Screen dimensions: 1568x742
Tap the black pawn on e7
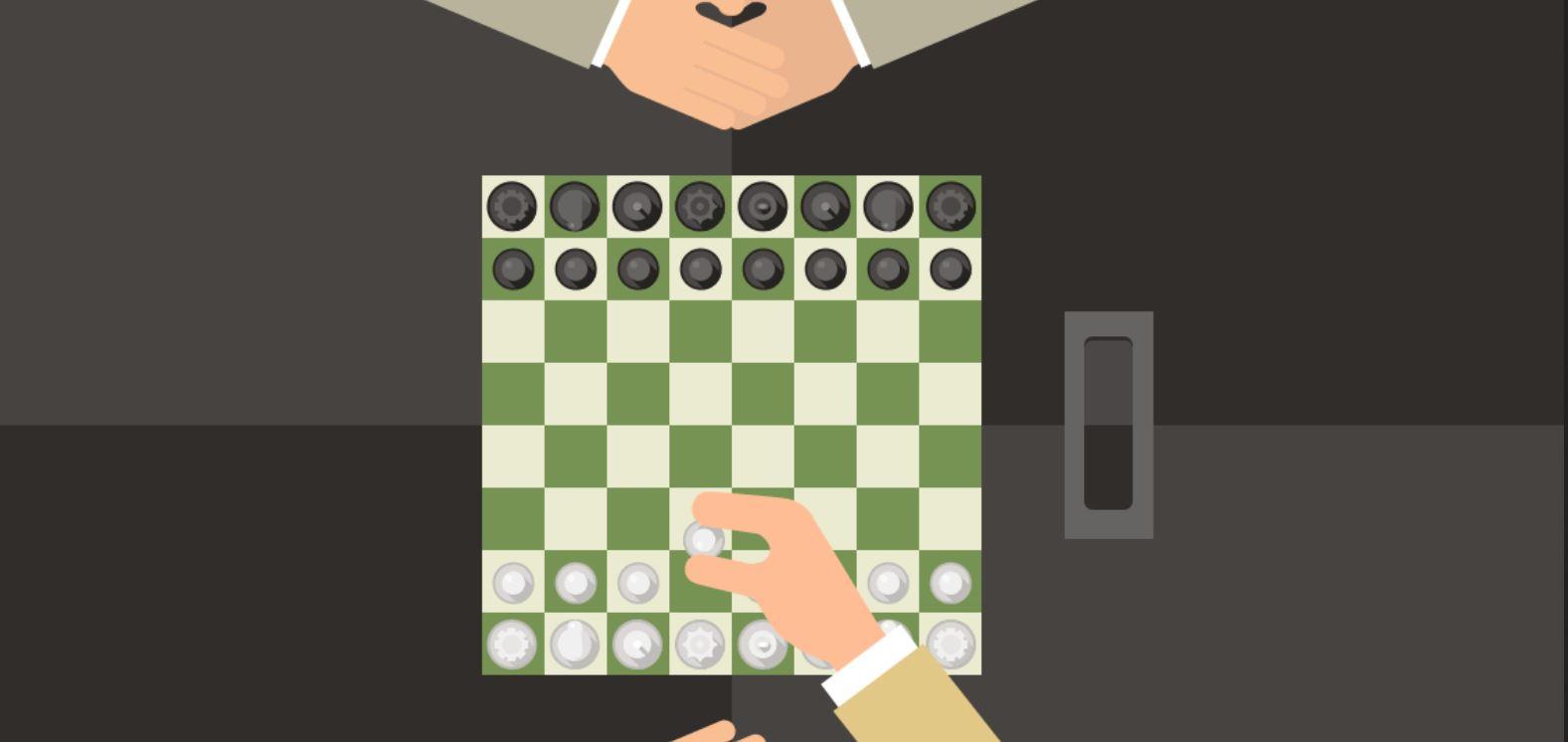point(763,269)
